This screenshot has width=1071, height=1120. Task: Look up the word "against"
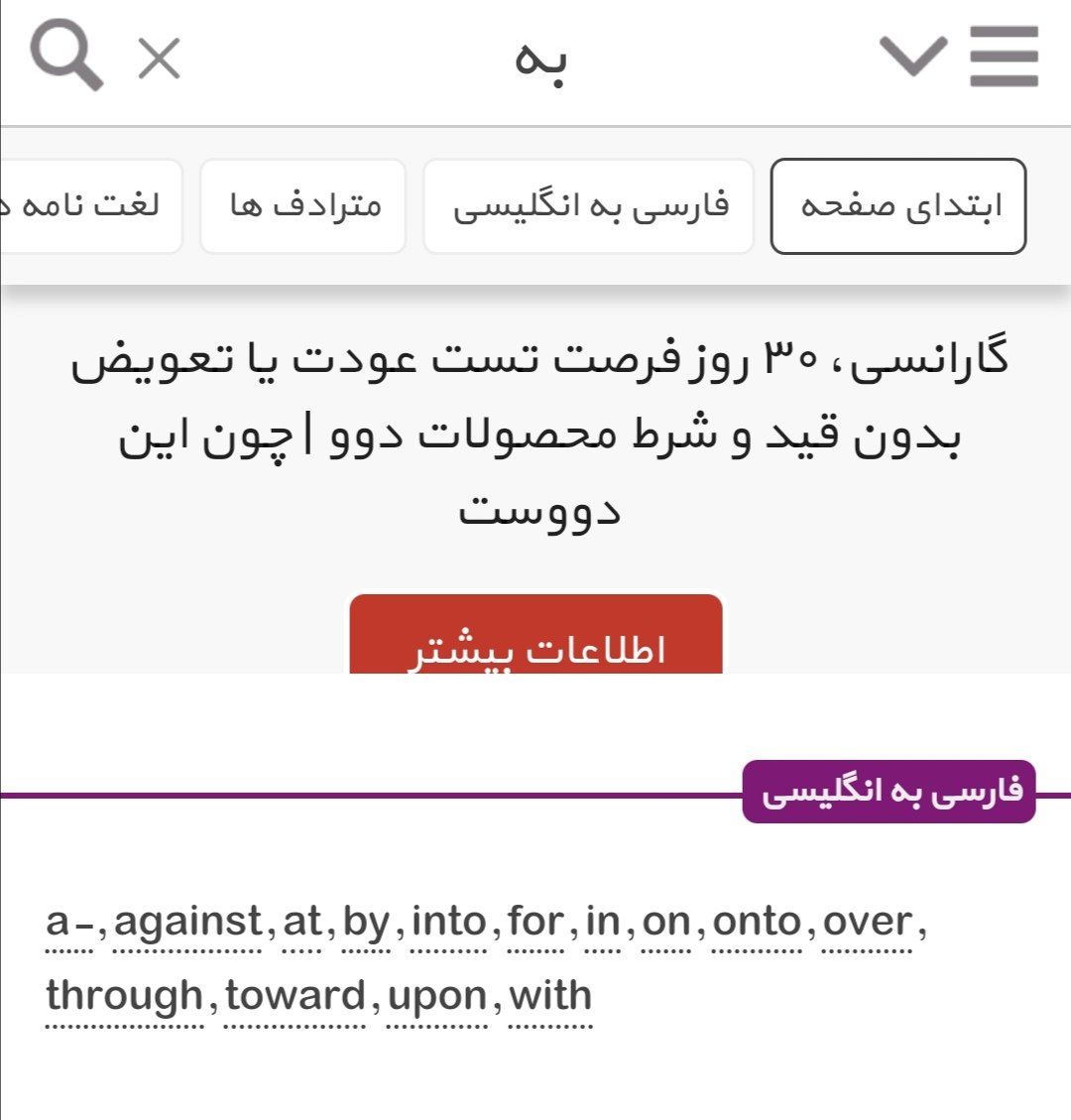click(x=188, y=923)
